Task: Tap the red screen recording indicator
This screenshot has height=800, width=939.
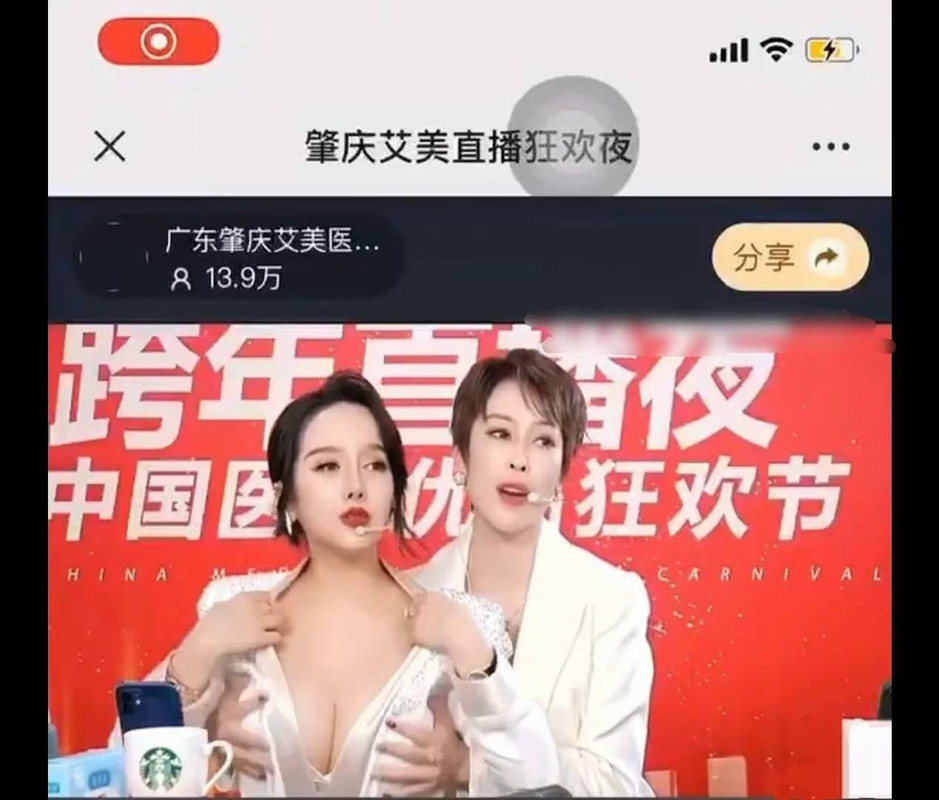Action: pos(158,42)
